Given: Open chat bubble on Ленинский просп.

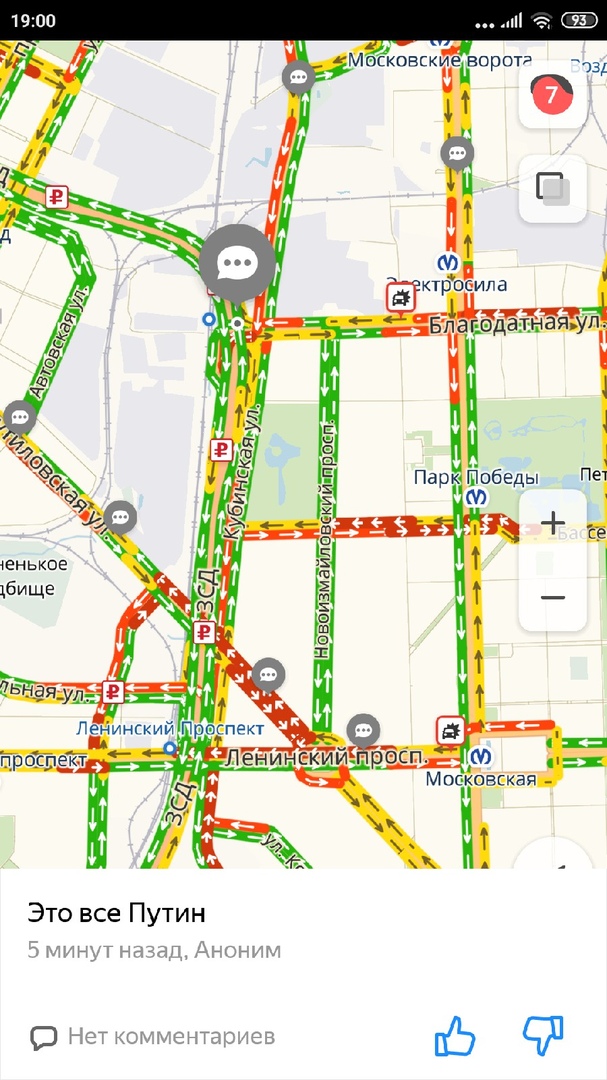Looking at the screenshot, I should pos(363,731).
